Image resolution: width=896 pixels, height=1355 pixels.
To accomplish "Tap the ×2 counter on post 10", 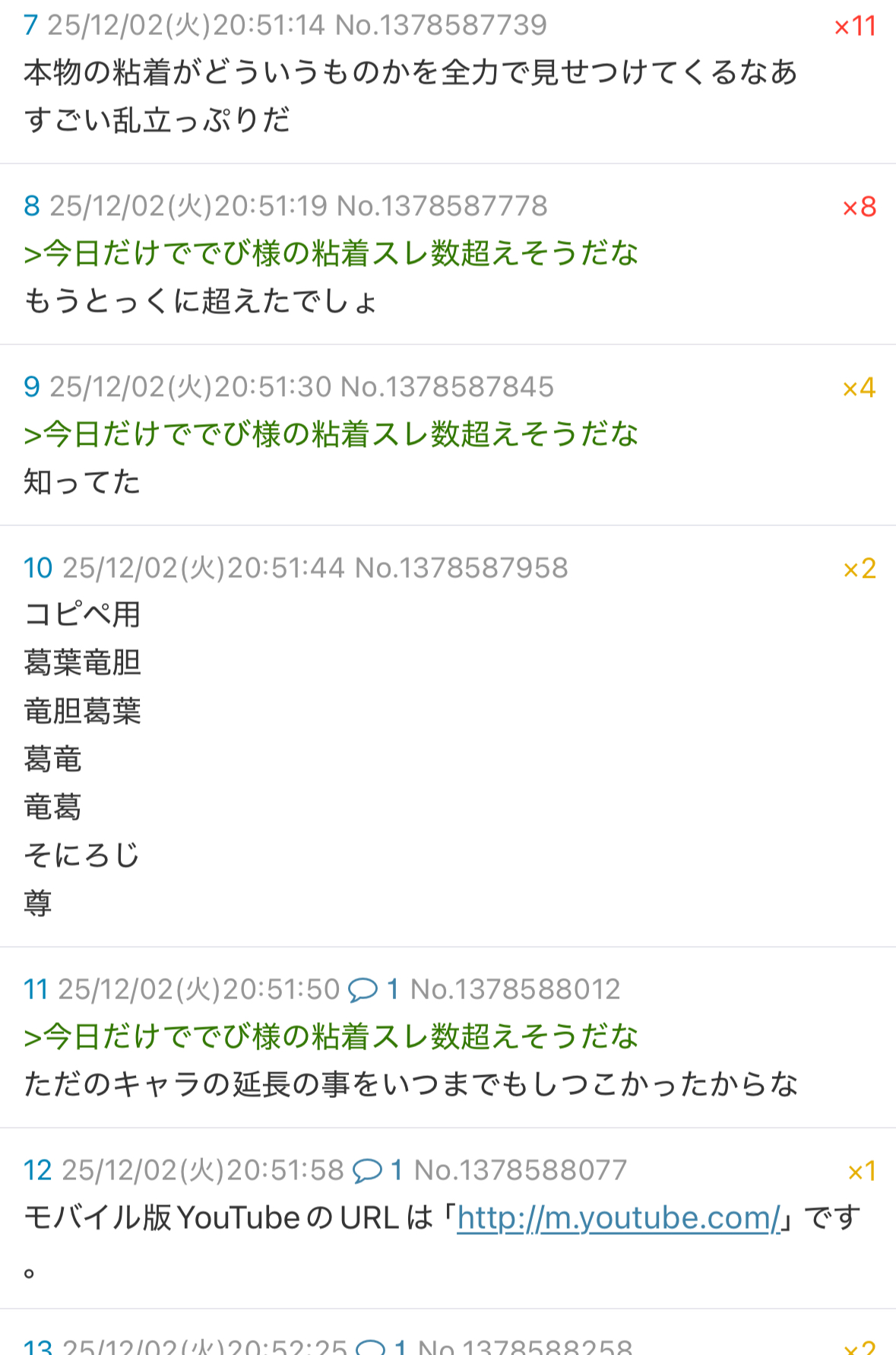I will pos(860,570).
